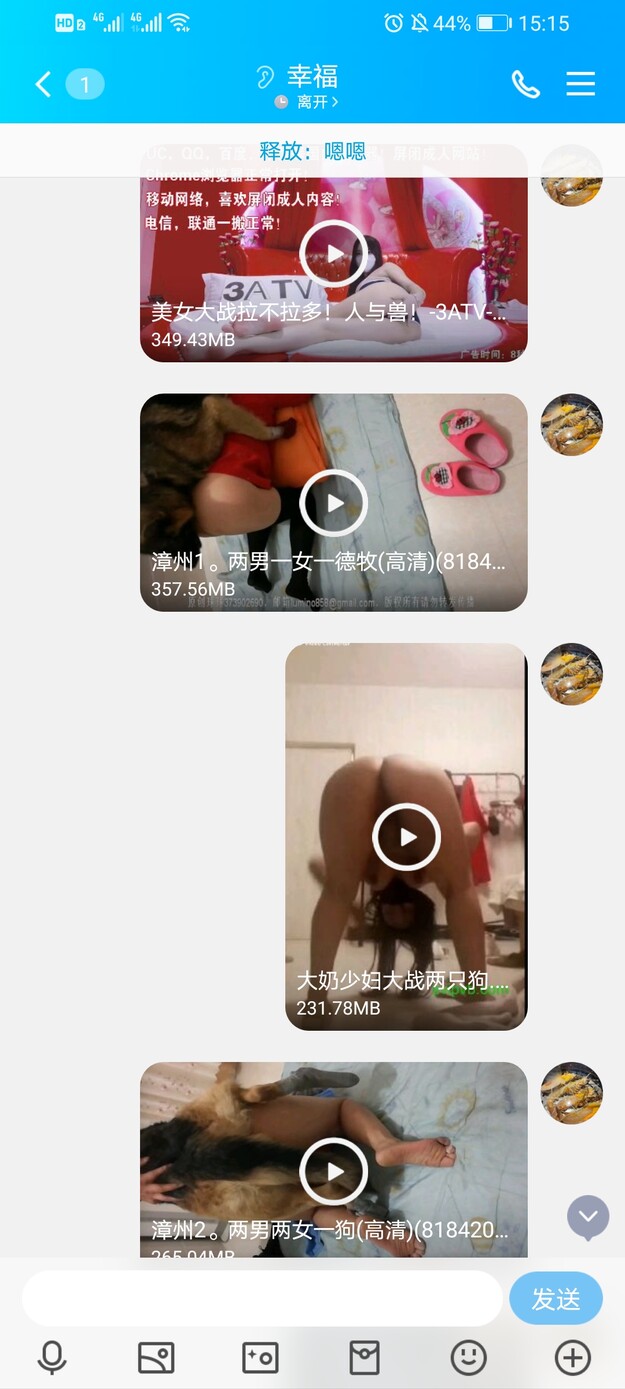Screen dimensions: 625x1389
Task: Jump to the latest message
Action: click(588, 1217)
